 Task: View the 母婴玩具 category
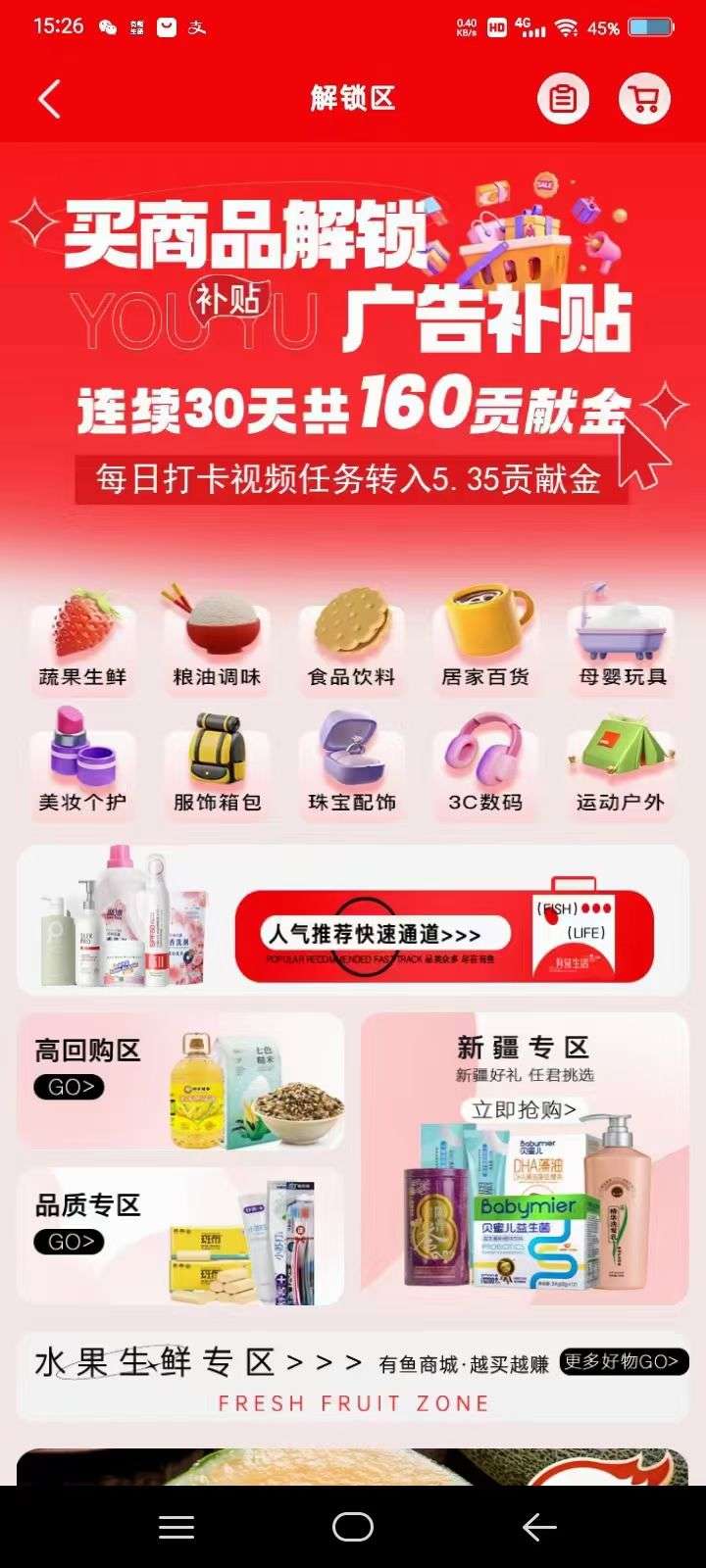click(622, 637)
